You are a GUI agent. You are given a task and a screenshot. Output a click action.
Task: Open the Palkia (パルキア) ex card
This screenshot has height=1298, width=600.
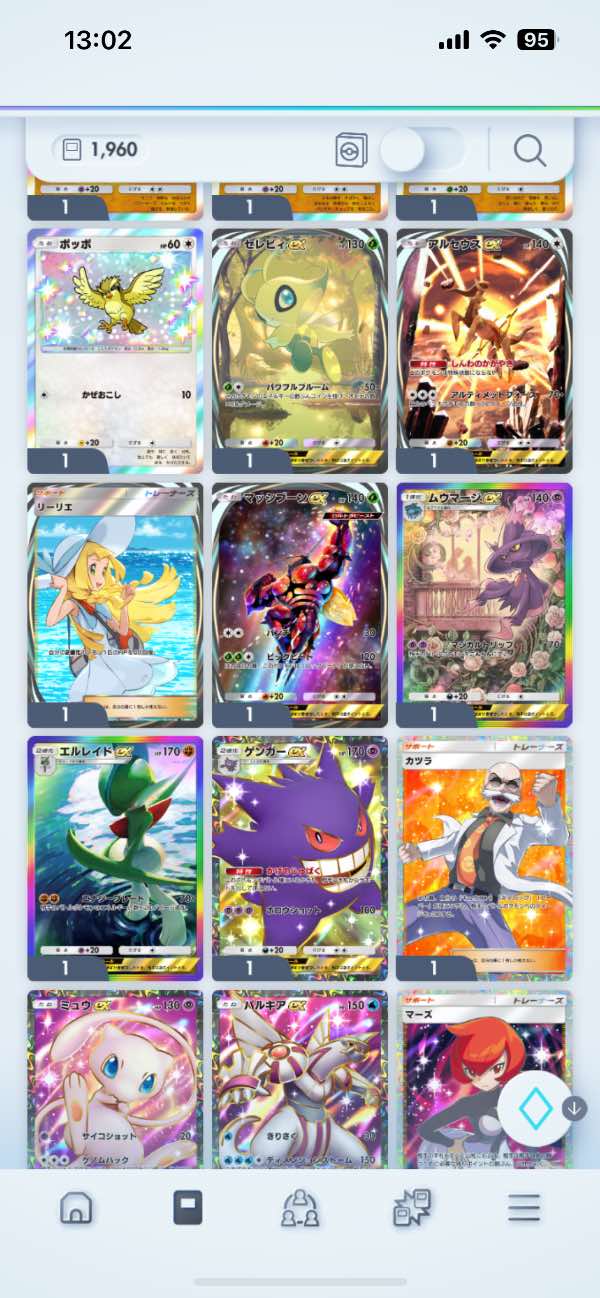tap(300, 1080)
